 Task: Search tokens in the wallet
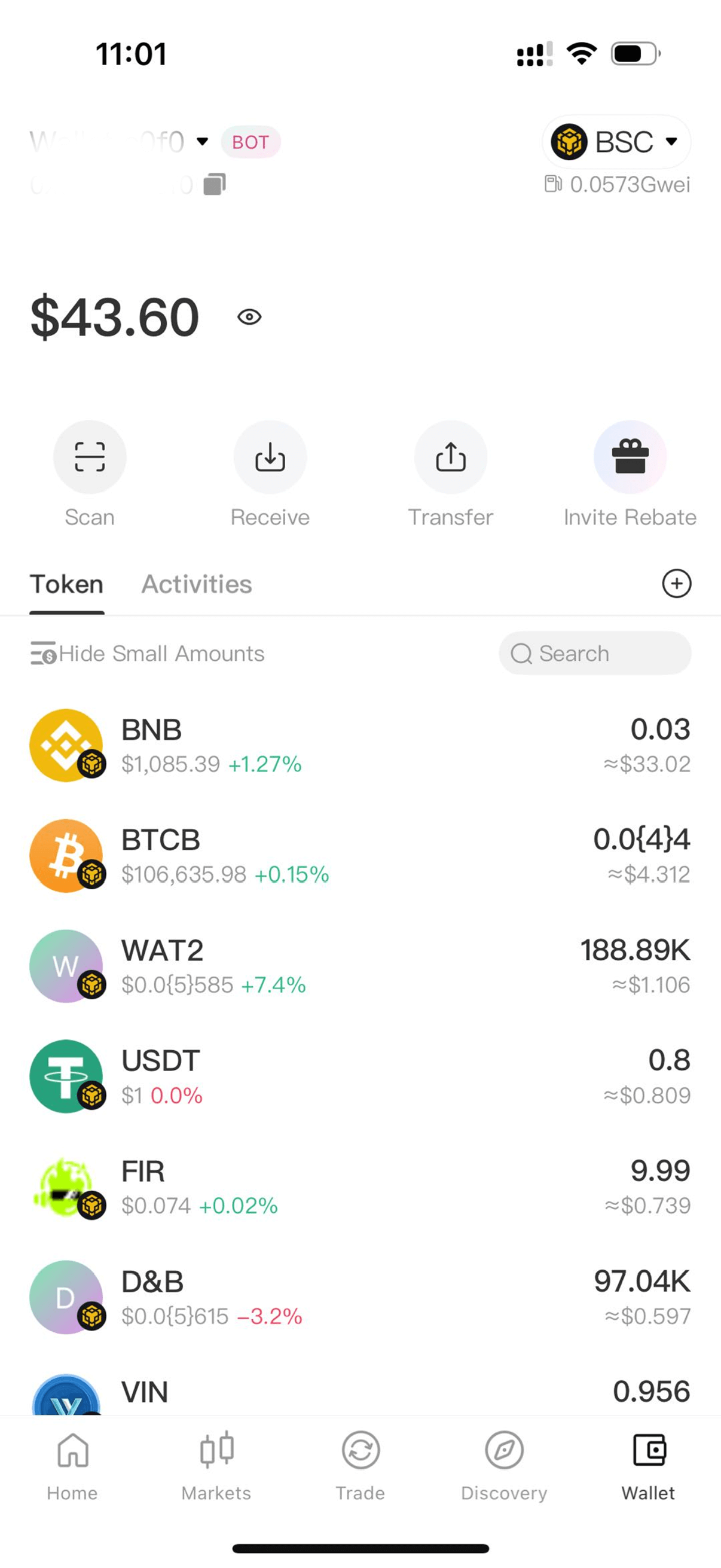click(594, 654)
